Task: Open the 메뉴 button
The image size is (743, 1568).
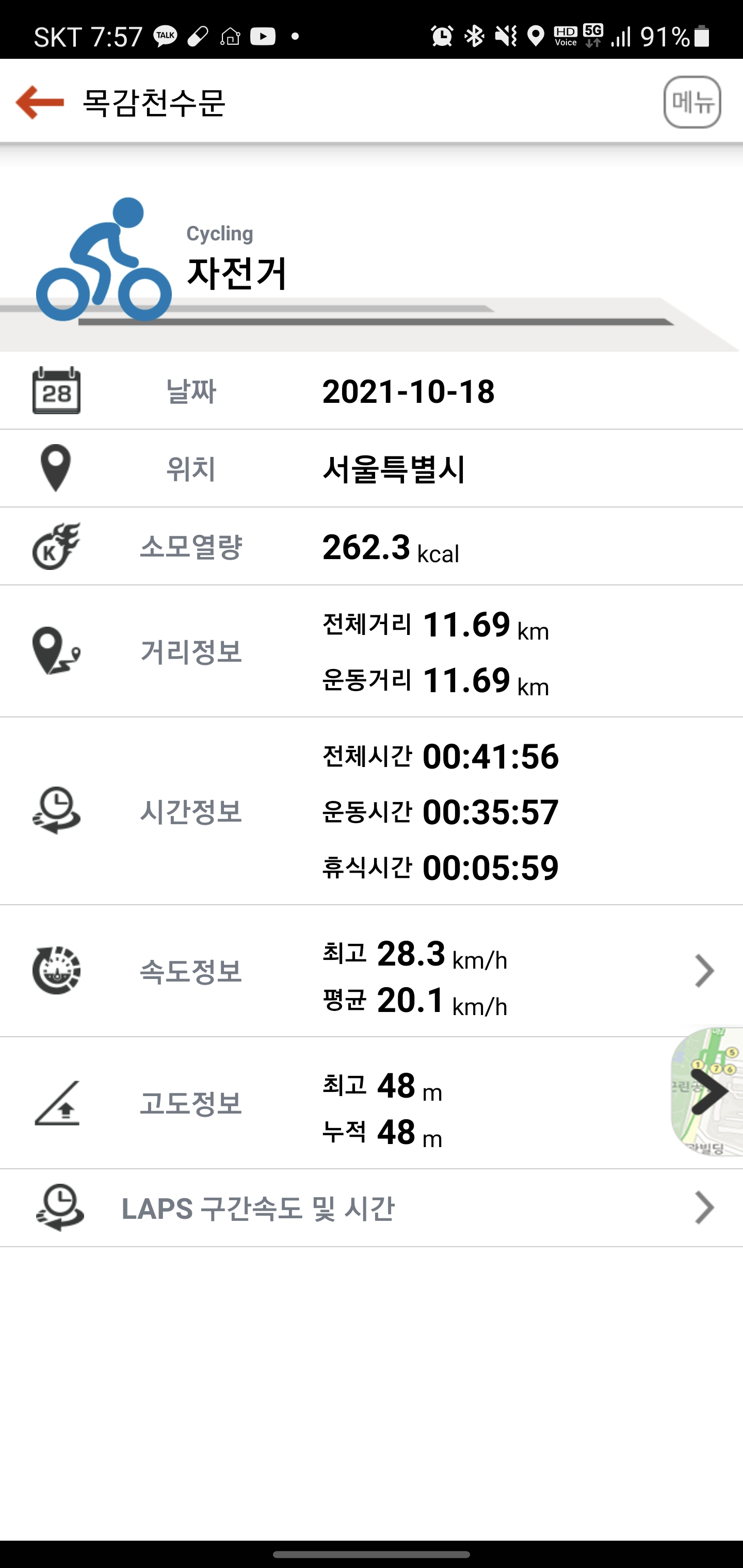Action: click(692, 102)
